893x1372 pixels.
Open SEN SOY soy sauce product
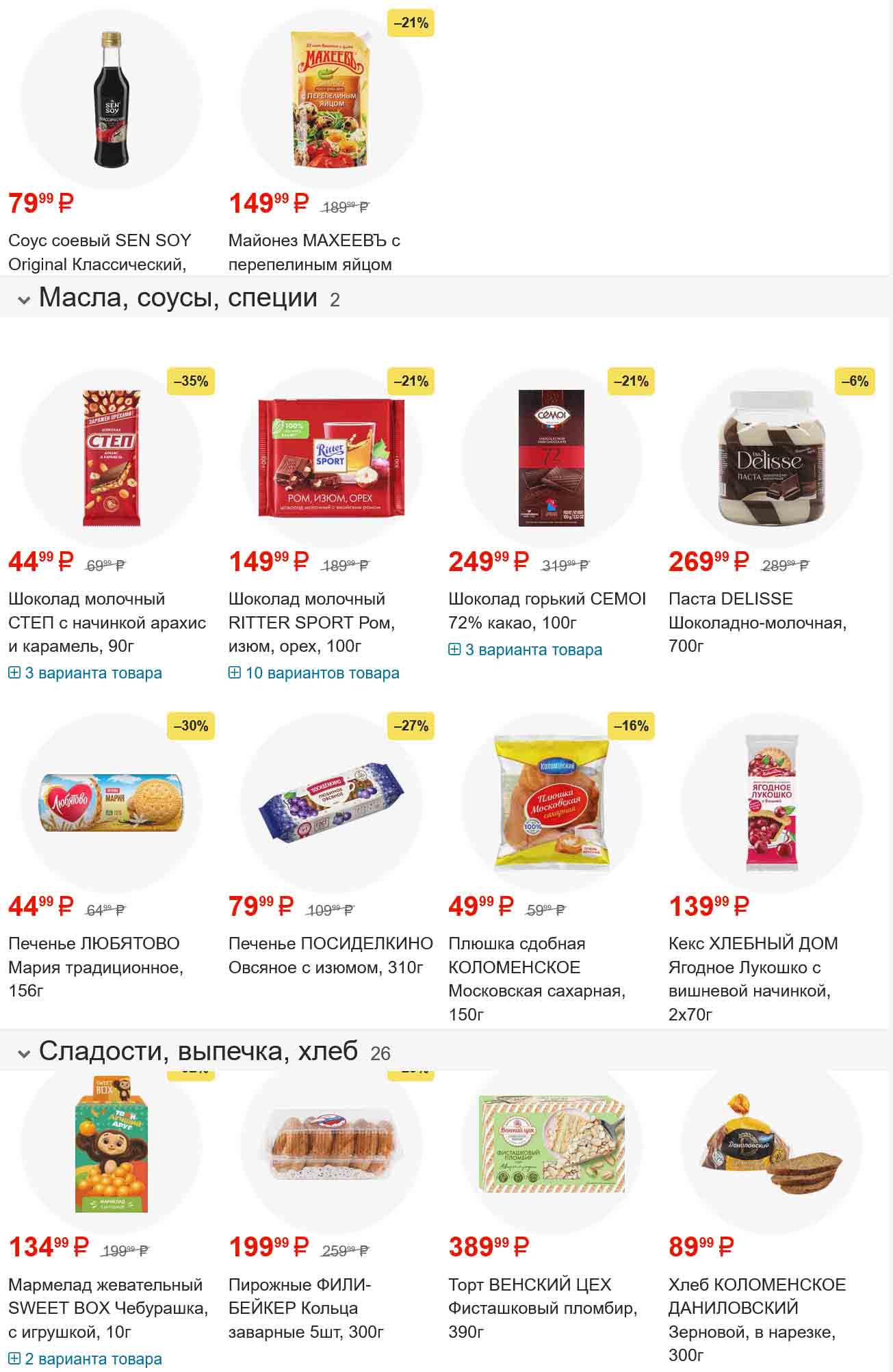(99, 252)
